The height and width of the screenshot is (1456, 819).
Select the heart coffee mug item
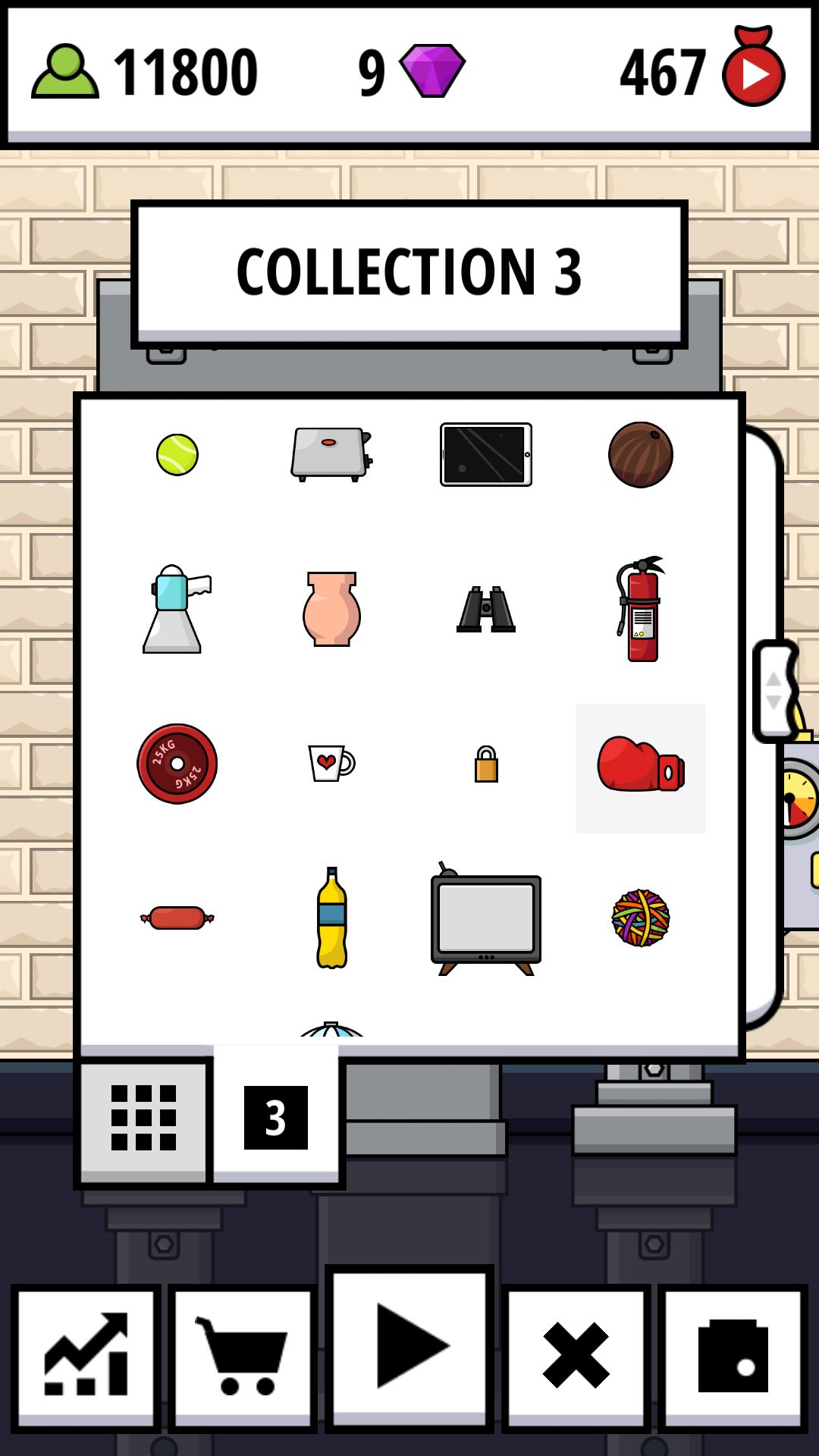[331, 763]
